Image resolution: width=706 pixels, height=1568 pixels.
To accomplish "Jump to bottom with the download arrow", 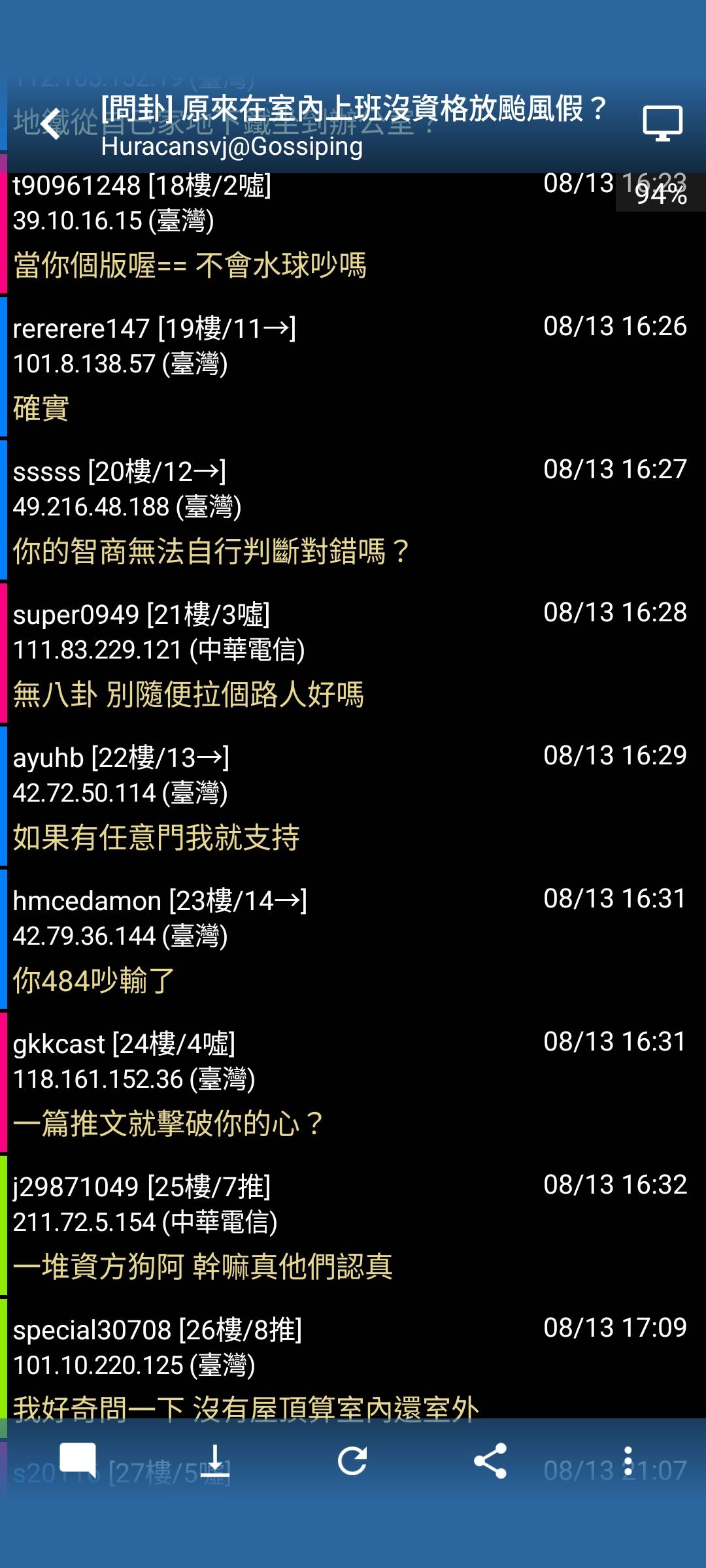I will (x=215, y=1460).
